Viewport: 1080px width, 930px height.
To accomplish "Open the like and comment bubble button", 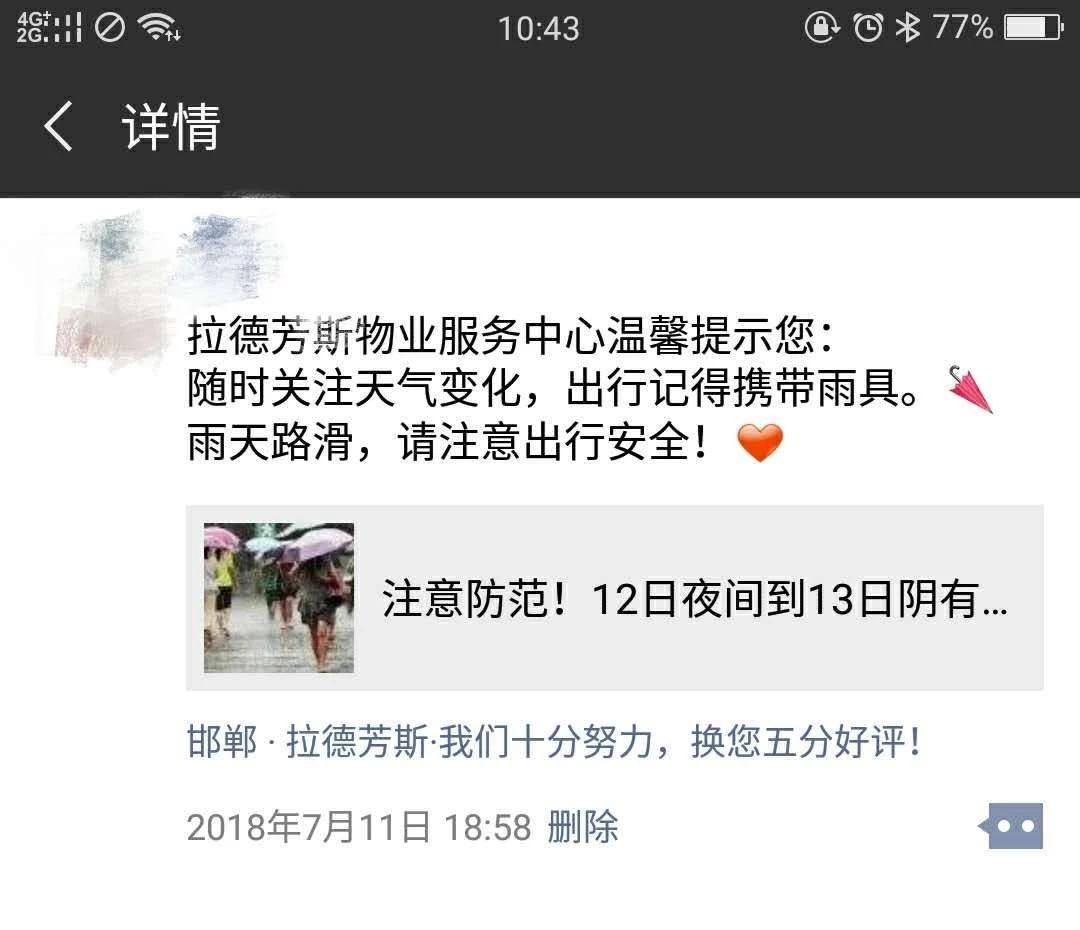I will [1014, 826].
